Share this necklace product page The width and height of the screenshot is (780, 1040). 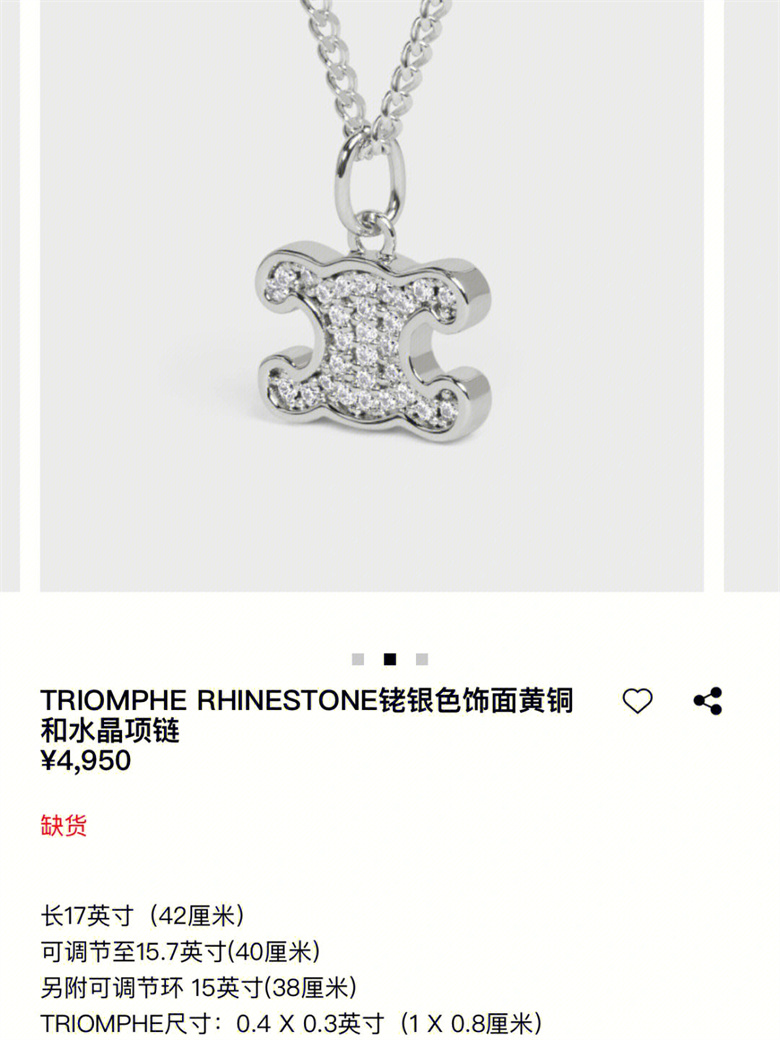click(x=708, y=701)
